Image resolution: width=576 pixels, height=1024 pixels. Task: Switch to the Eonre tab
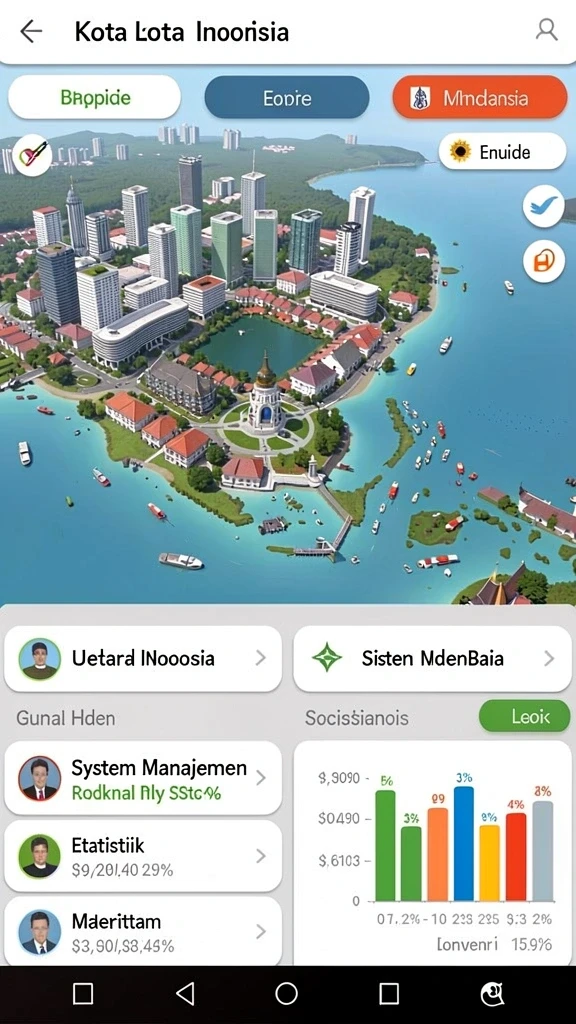(287, 98)
